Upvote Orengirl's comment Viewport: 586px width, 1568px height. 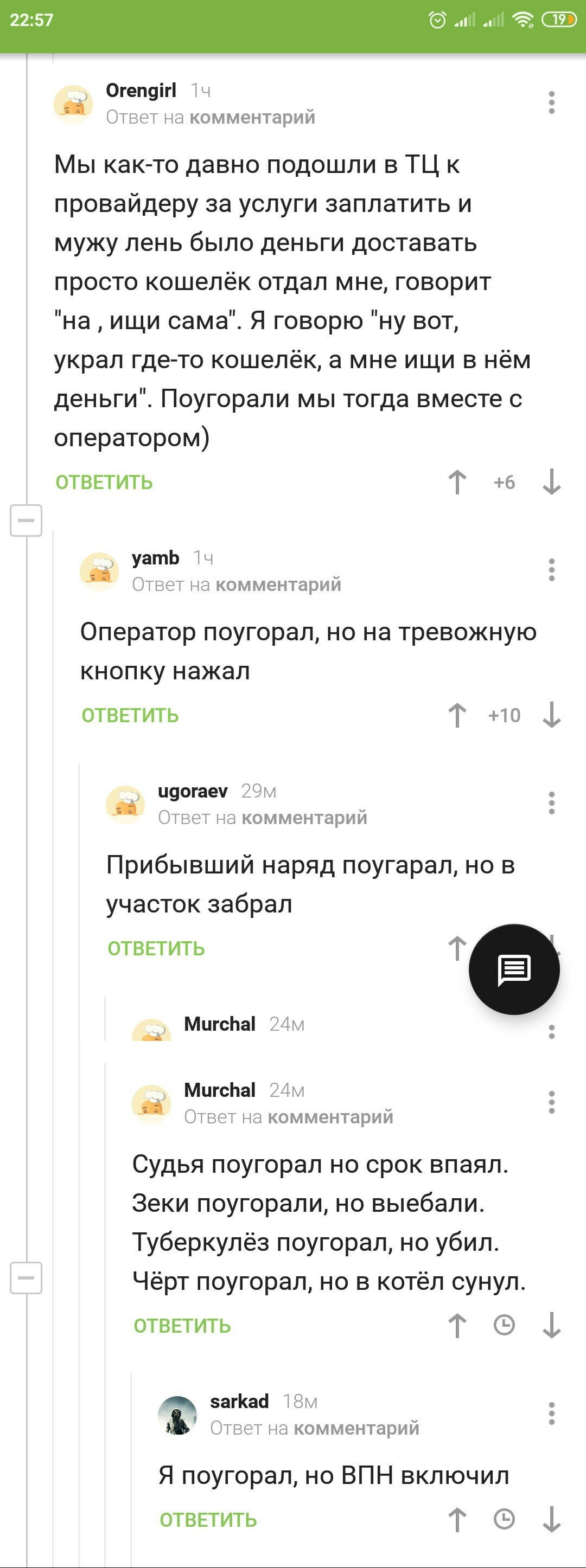point(457,482)
